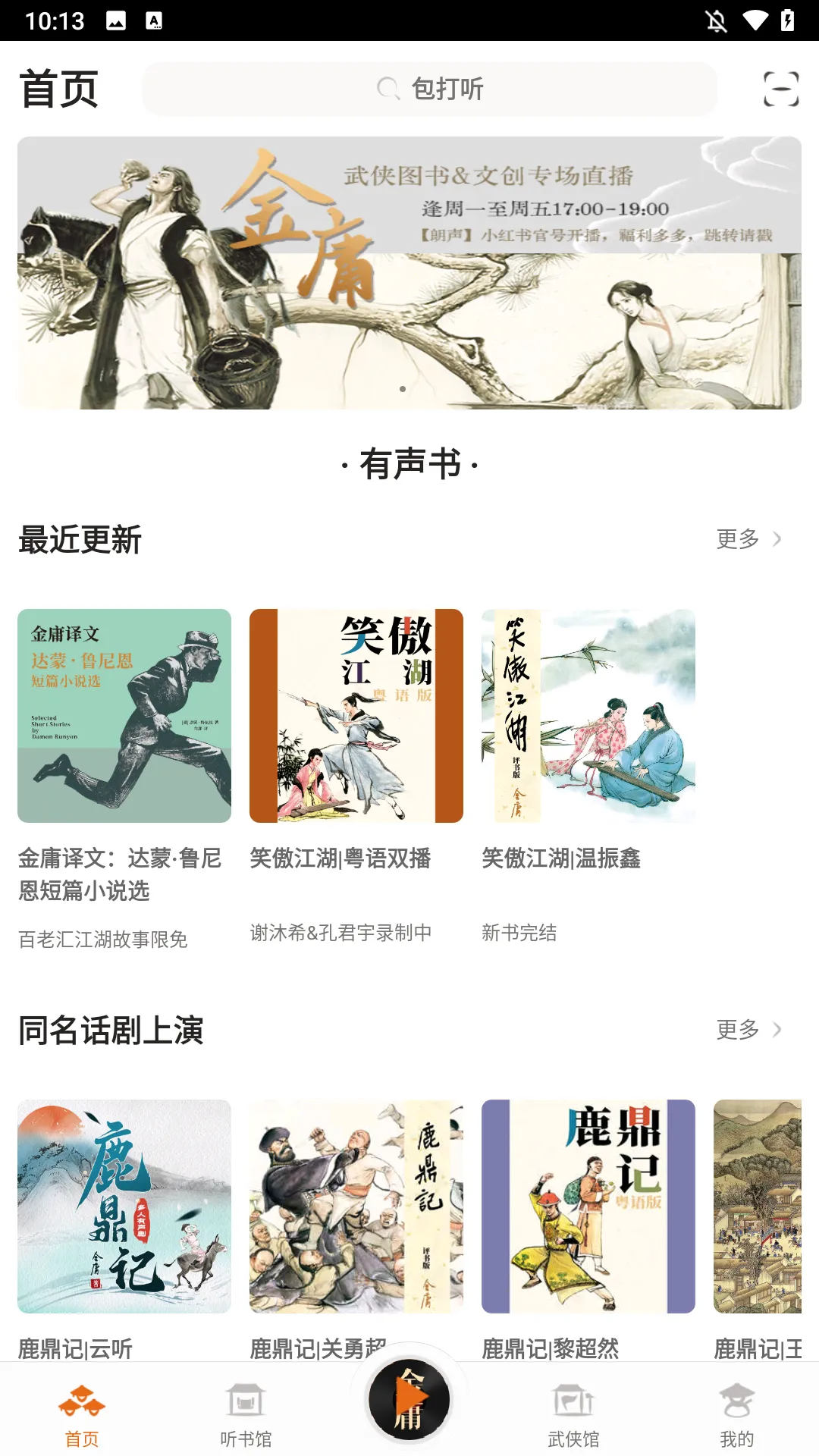Viewport: 819px width, 1456px height.
Task: View more under 同名话剧上演
Action: [x=748, y=1030]
